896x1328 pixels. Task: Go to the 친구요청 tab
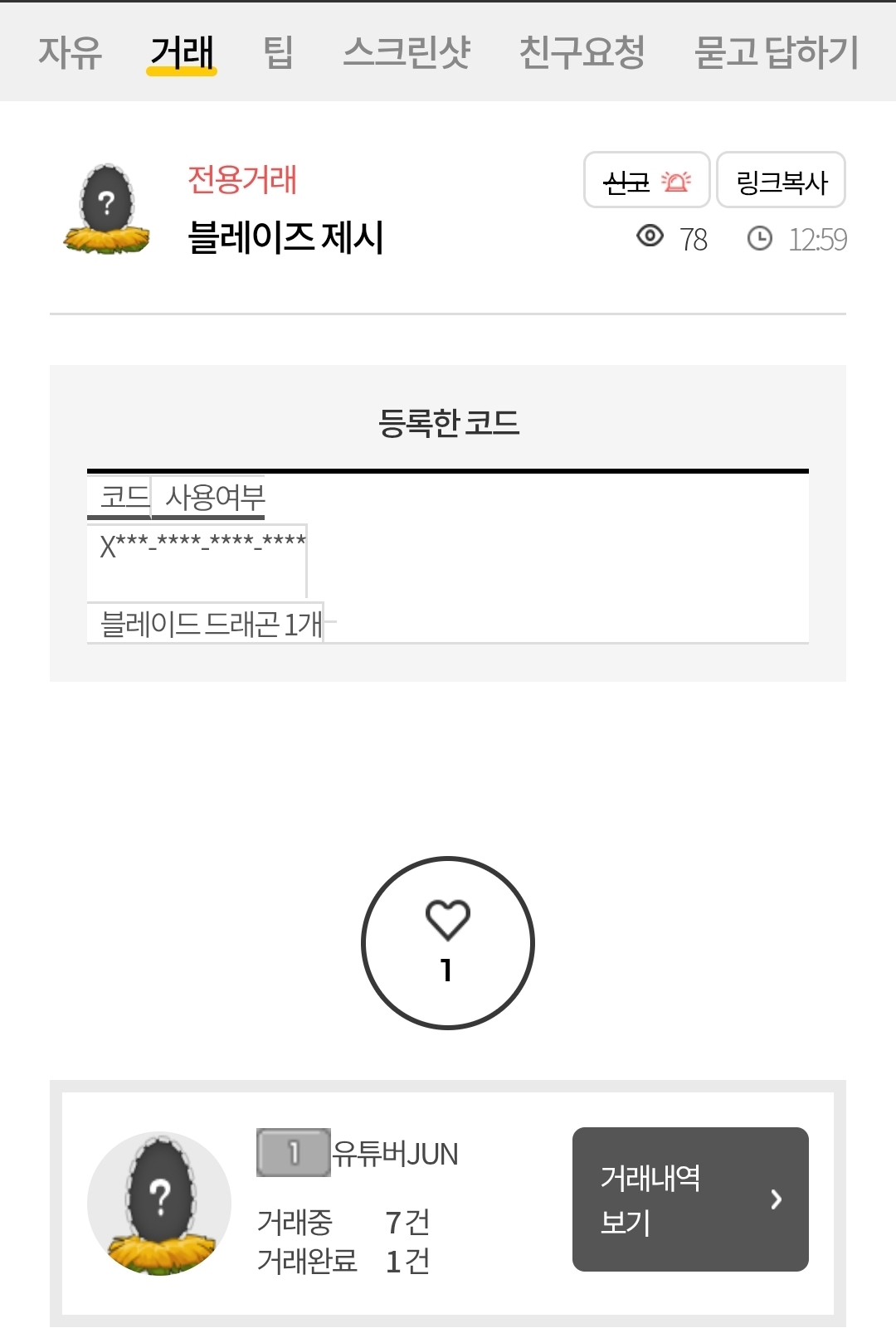click(582, 52)
